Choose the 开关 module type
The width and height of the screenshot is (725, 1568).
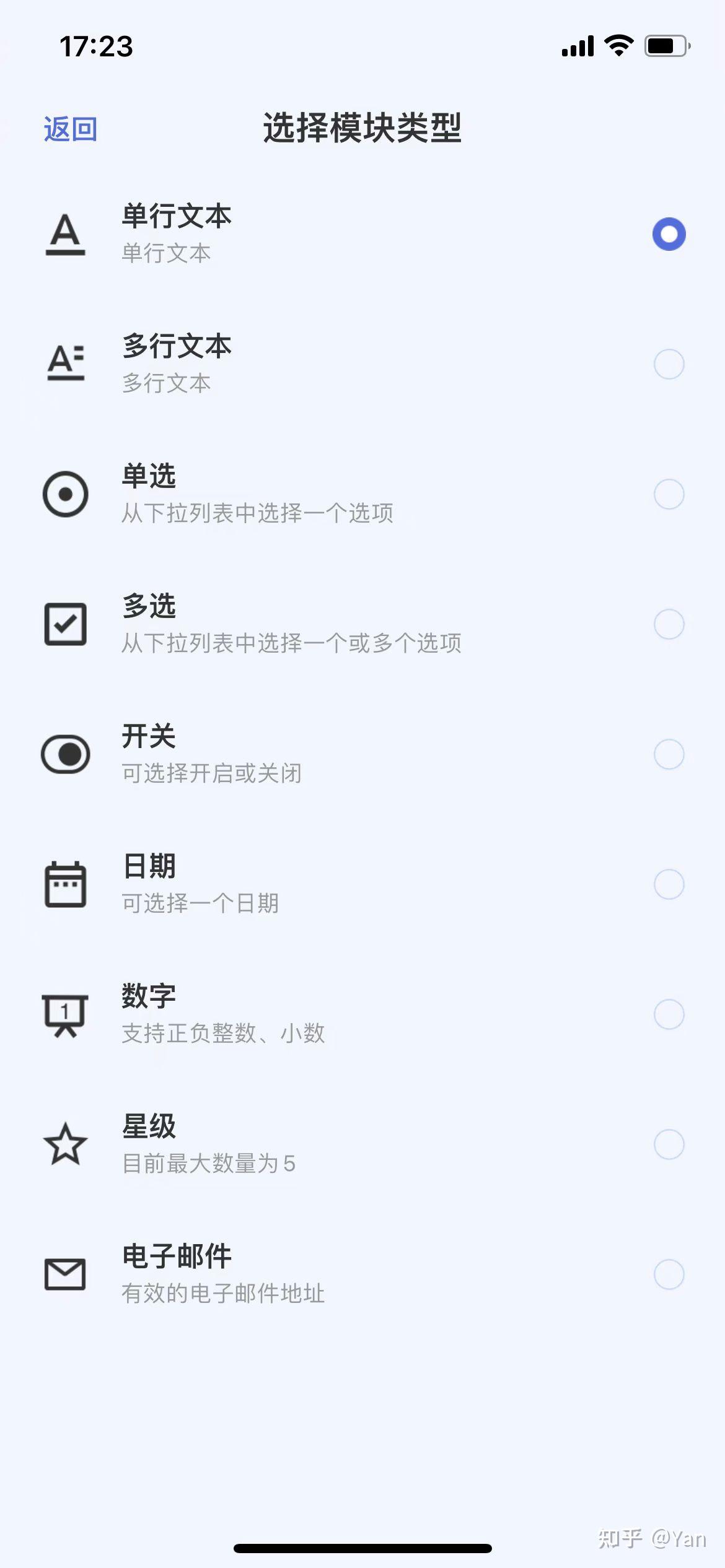(669, 754)
